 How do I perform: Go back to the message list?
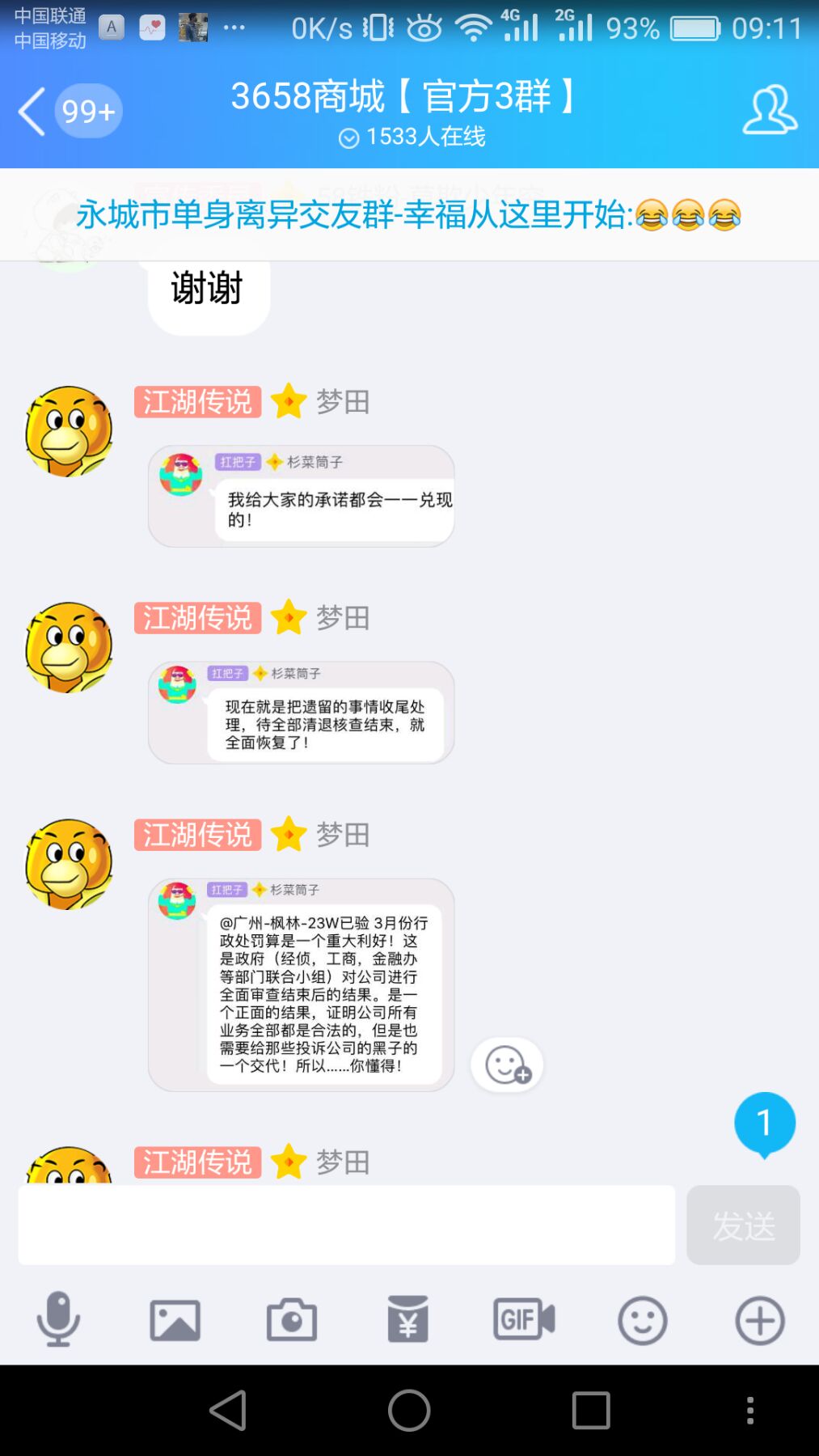click(x=32, y=111)
